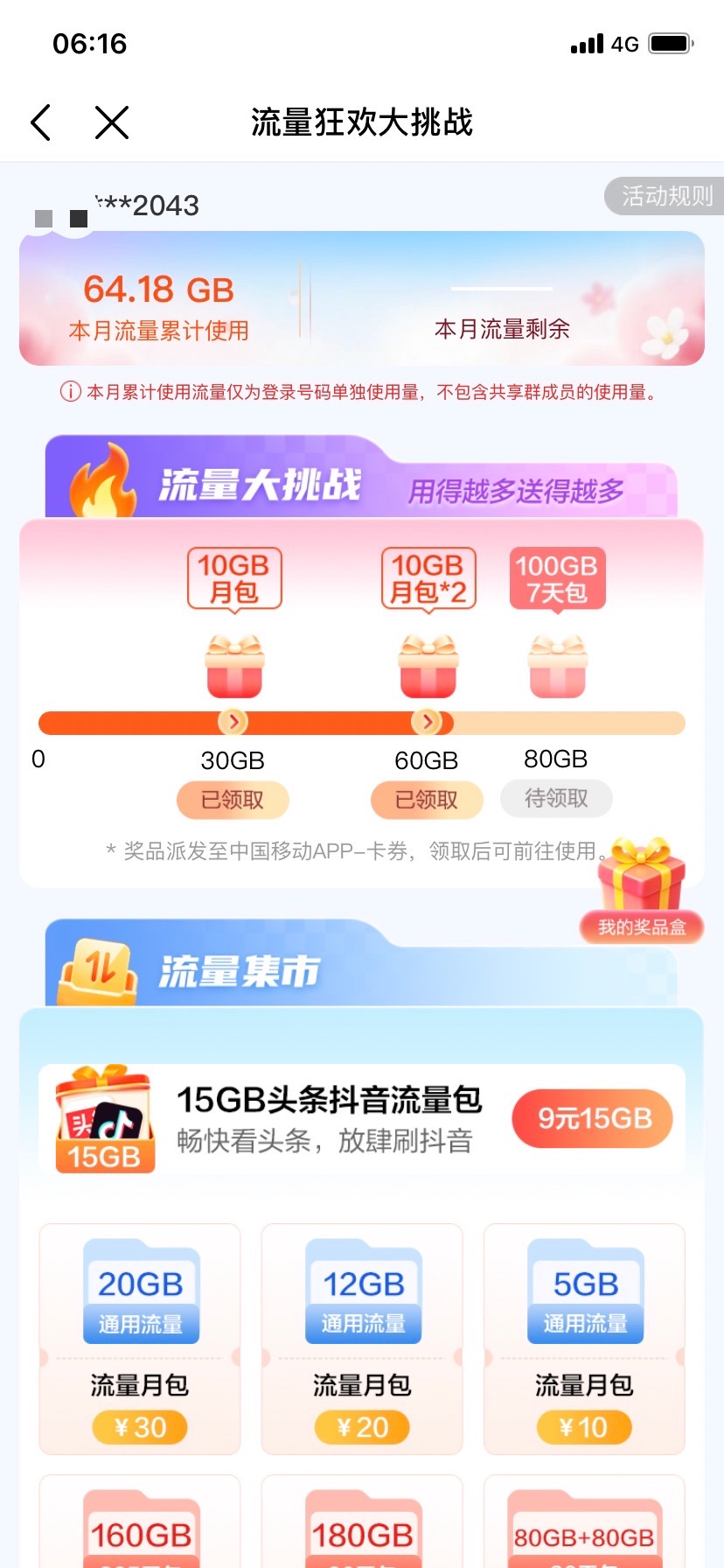The height and width of the screenshot is (1568, 724).
Task: Select the 20GB 通用流量 ¥30 pack
Action: pos(140,1339)
